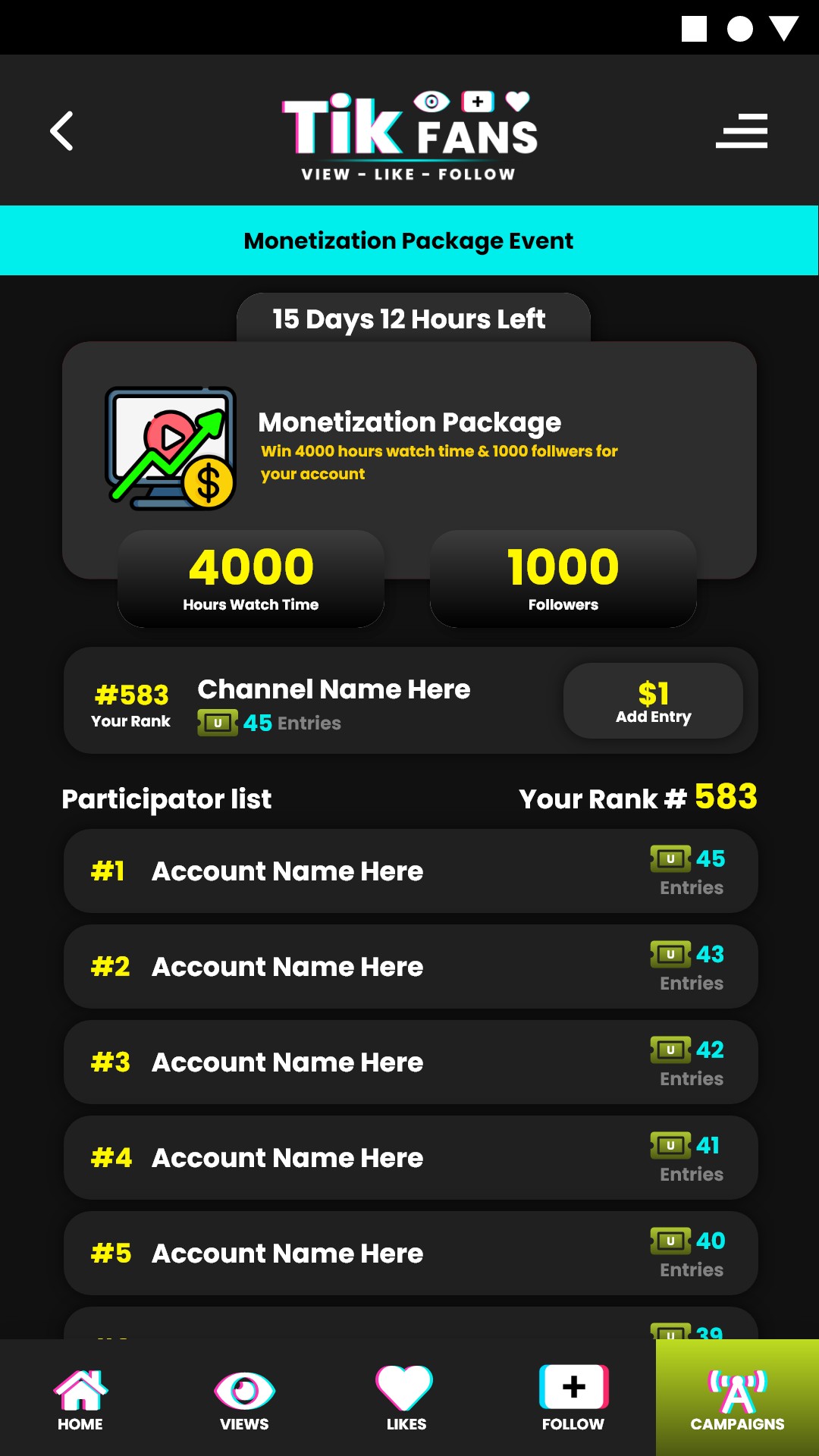Switch to the Follow tab
Viewport: 819px width, 1456px height.
[573, 1399]
